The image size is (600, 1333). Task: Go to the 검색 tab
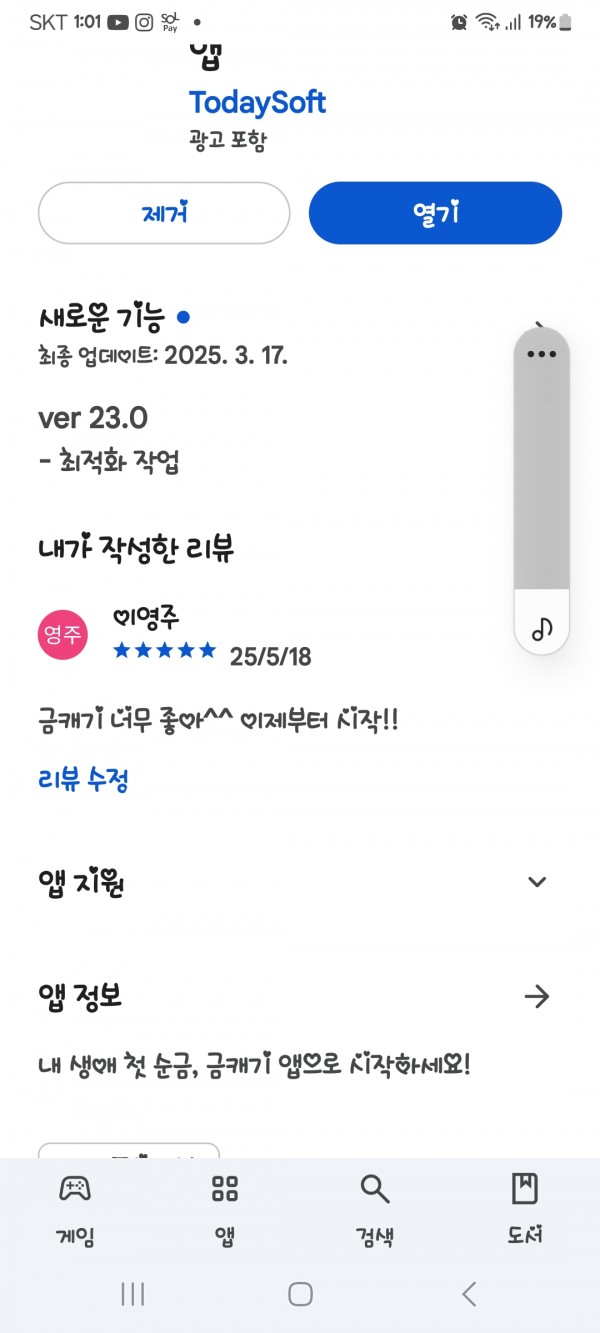[x=375, y=1209]
